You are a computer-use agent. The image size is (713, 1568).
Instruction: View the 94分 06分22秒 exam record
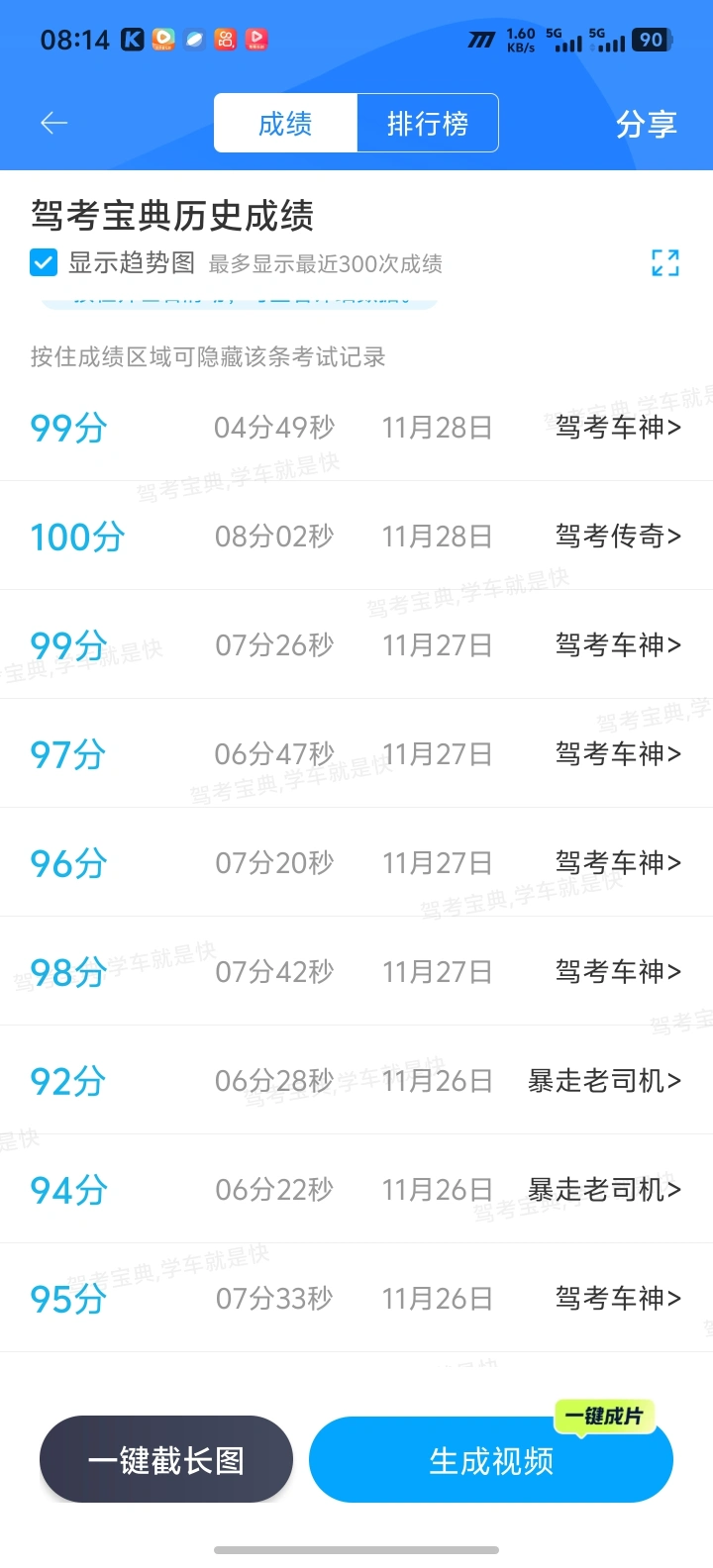356,1190
